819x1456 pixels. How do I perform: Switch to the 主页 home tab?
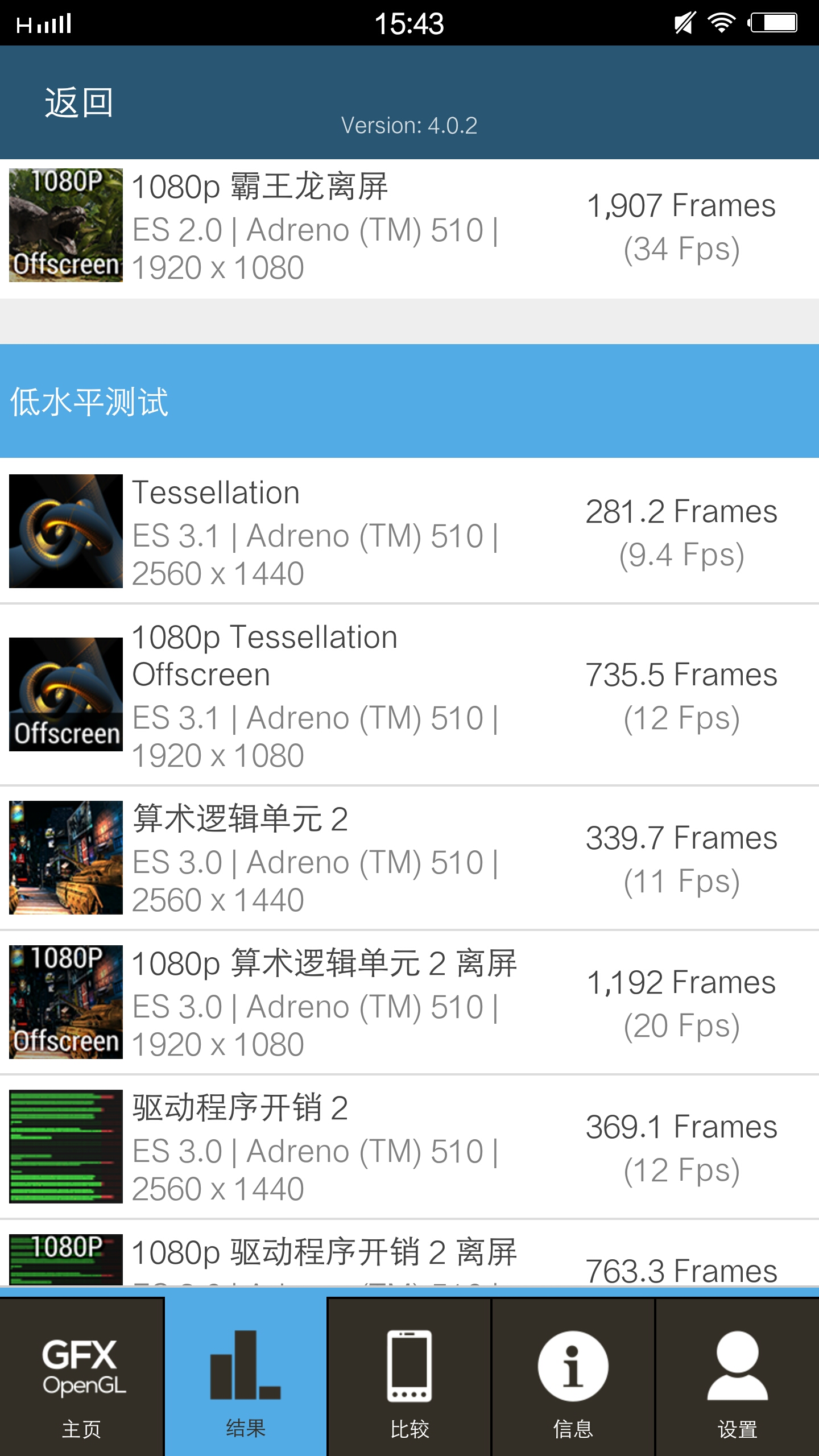[x=82, y=1378]
